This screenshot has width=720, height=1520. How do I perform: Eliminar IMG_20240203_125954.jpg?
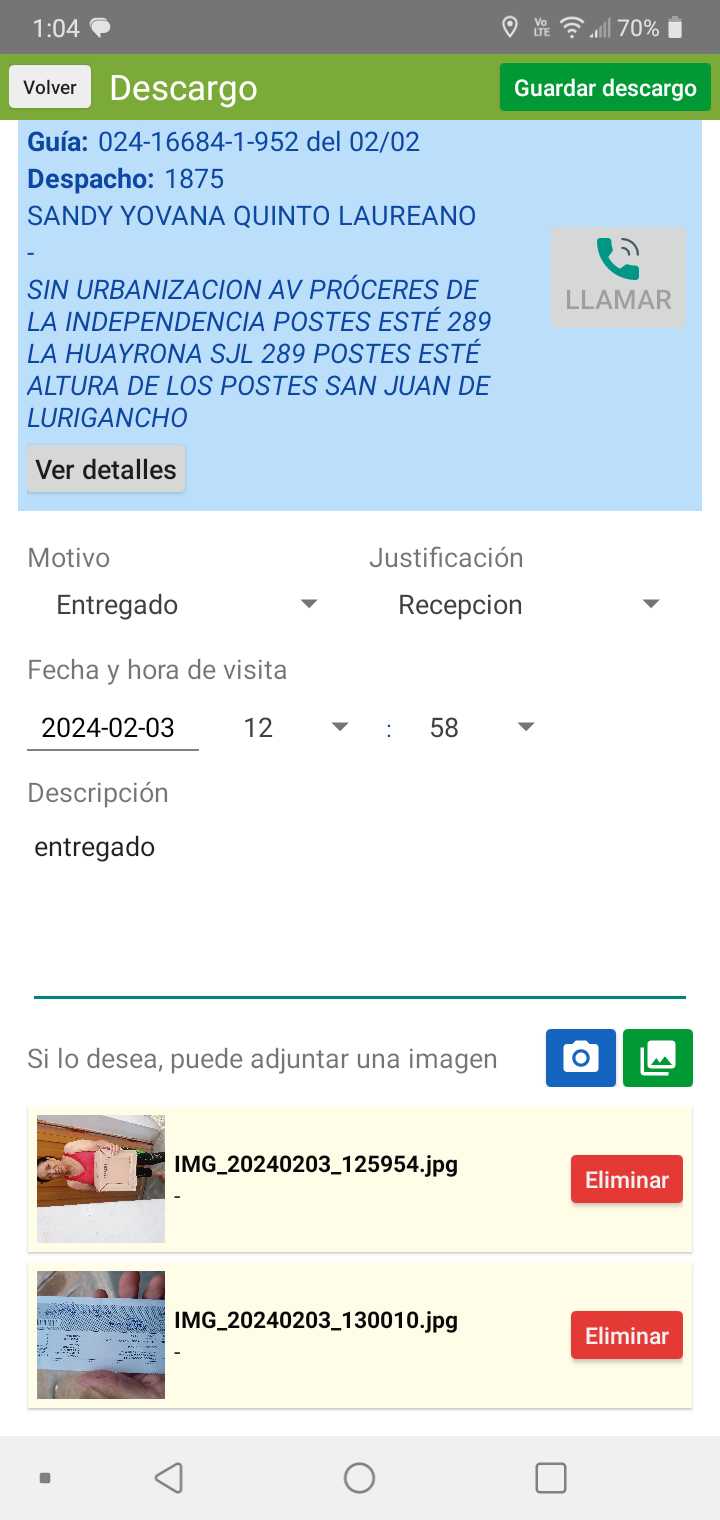point(627,1180)
